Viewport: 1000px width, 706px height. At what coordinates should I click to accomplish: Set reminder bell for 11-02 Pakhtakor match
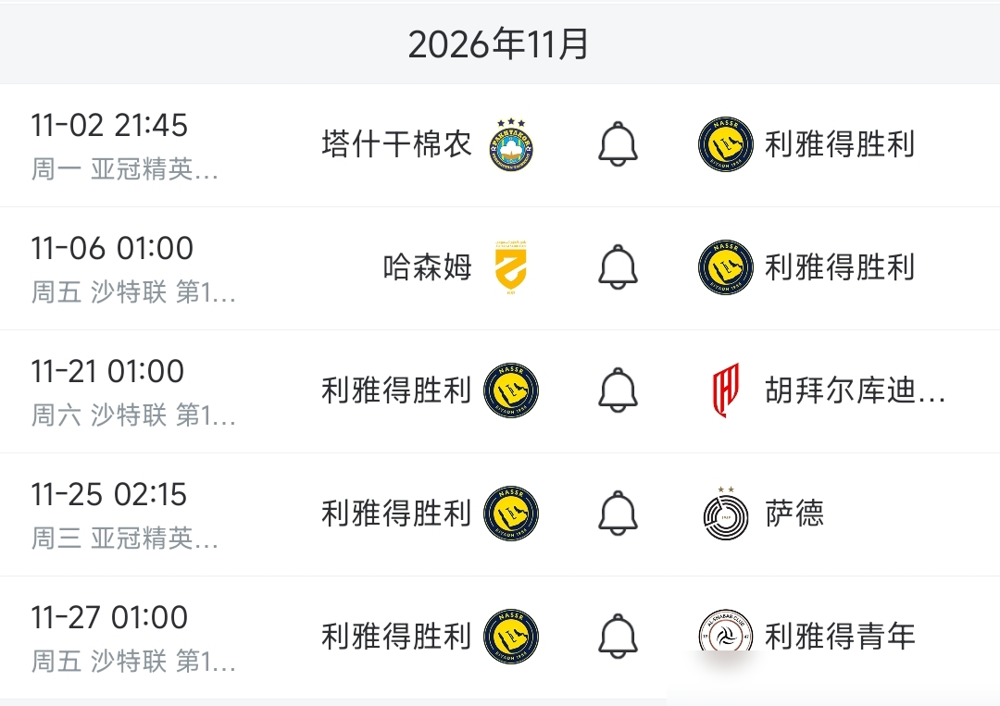point(617,144)
